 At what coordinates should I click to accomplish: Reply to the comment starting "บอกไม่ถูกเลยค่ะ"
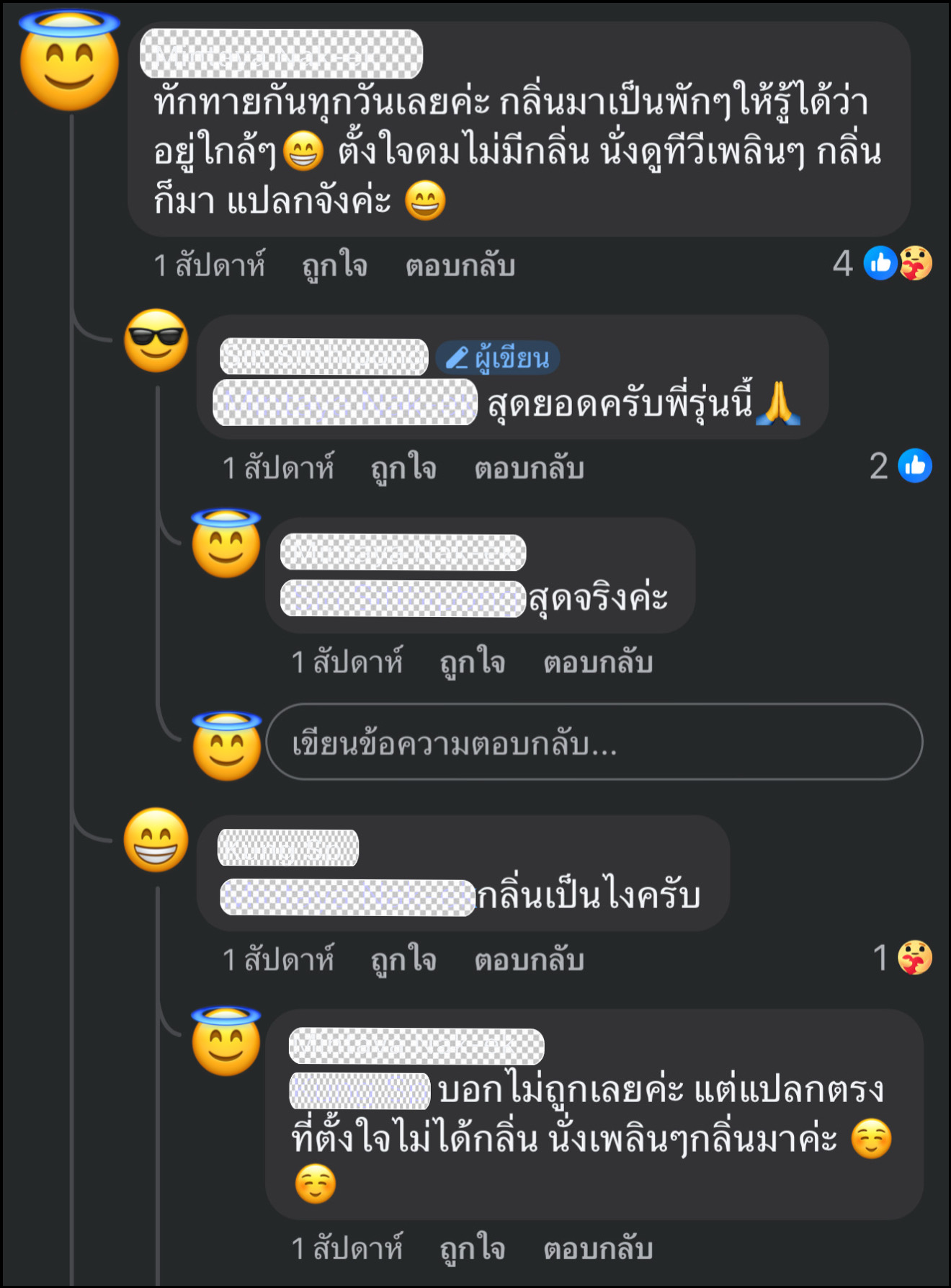pos(598,1248)
